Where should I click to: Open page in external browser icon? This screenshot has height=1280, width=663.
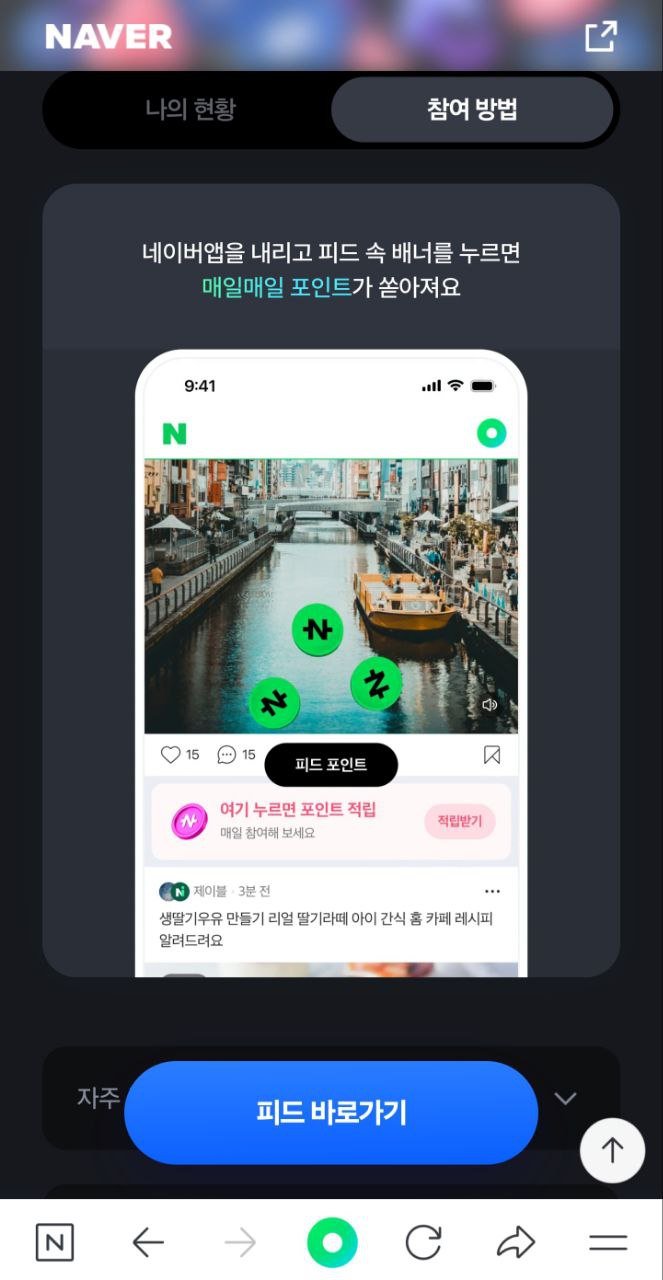[601, 37]
